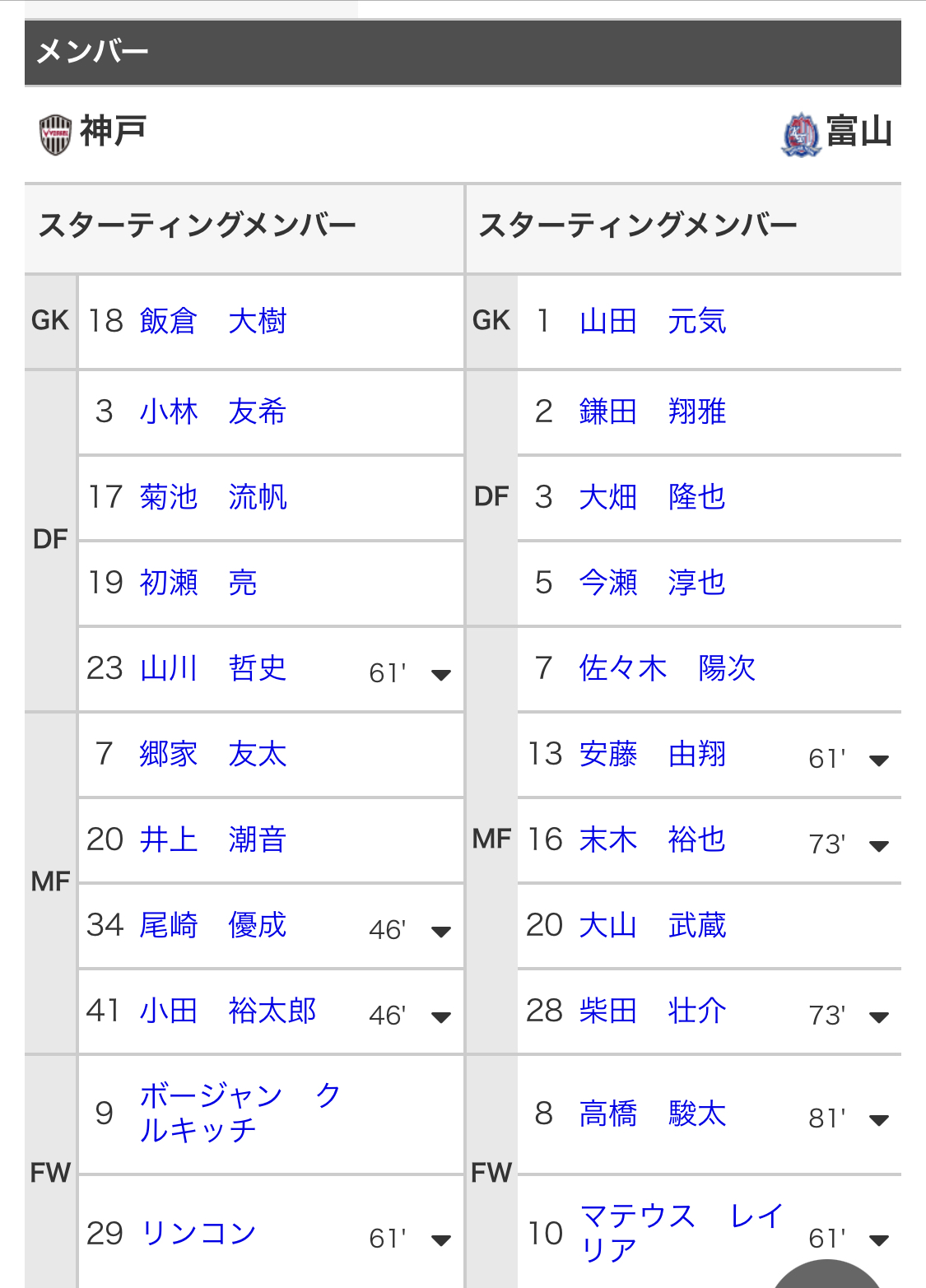Expand the 61' substitution for 安藤 由翔
926x1288 pixels.
pyautogui.click(x=879, y=760)
